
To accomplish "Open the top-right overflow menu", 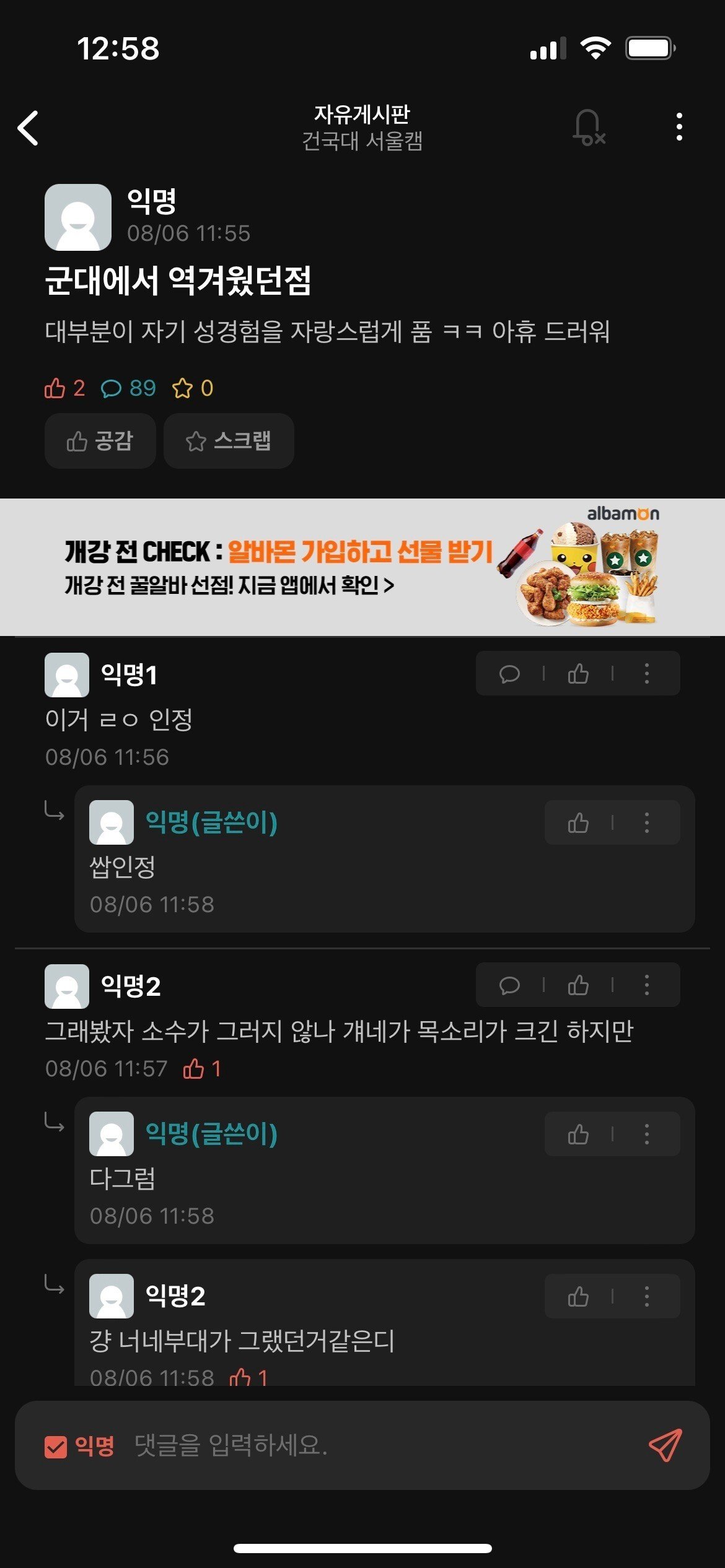I will click(679, 127).
